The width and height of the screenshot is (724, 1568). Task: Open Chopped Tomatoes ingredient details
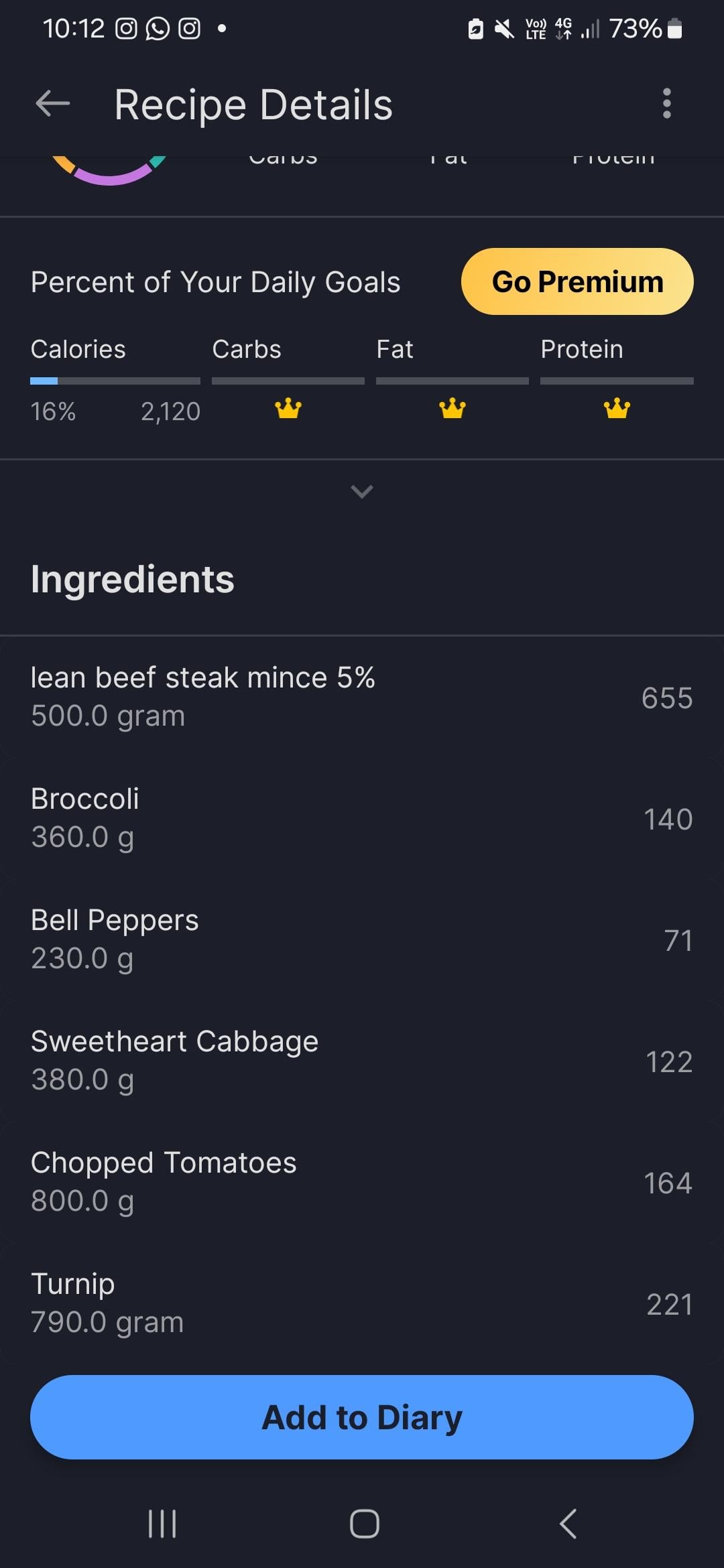(362, 1182)
